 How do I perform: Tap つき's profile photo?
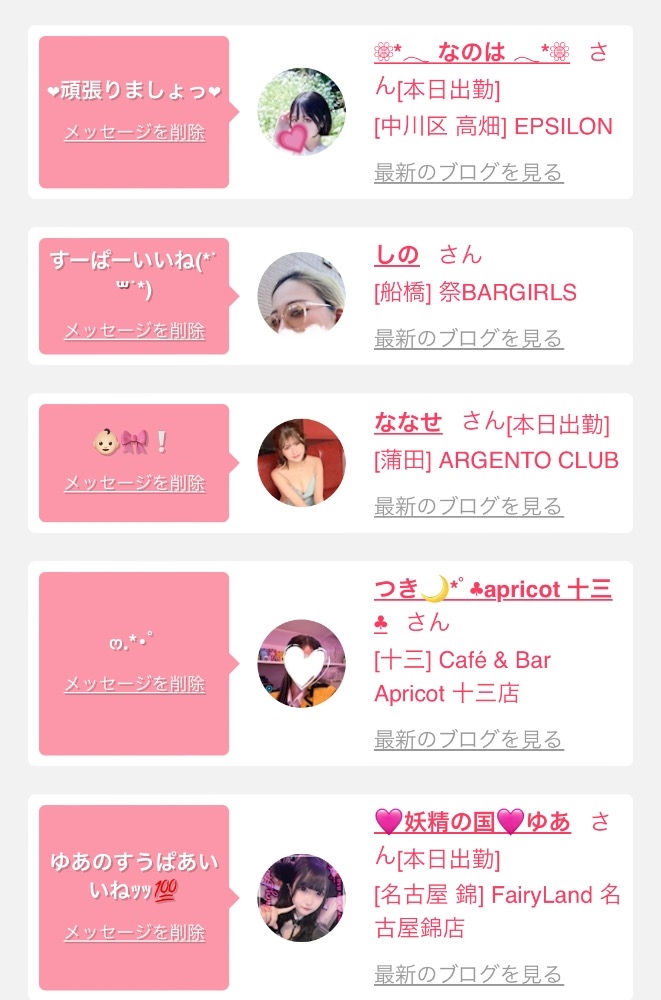click(301, 663)
